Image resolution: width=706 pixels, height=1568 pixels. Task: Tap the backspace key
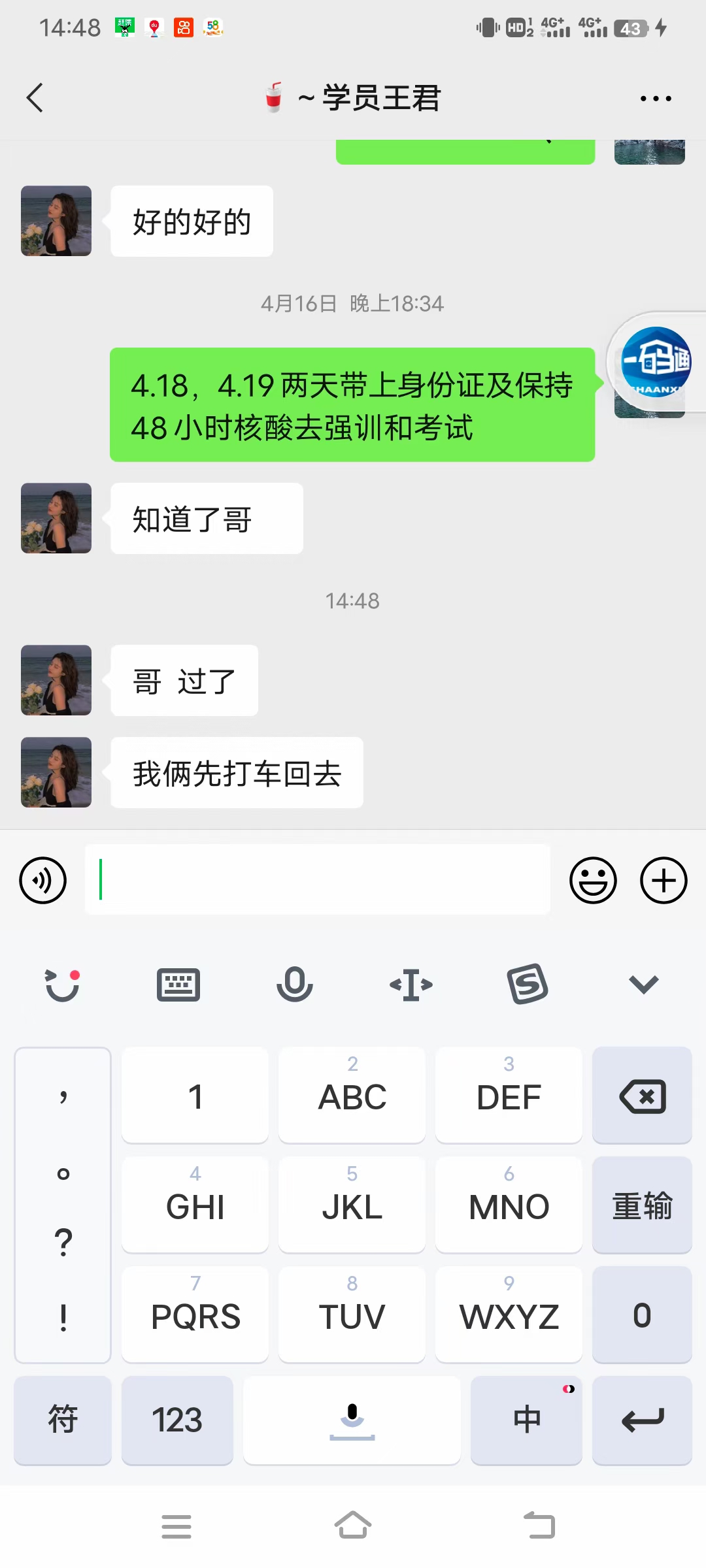(x=642, y=1096)
